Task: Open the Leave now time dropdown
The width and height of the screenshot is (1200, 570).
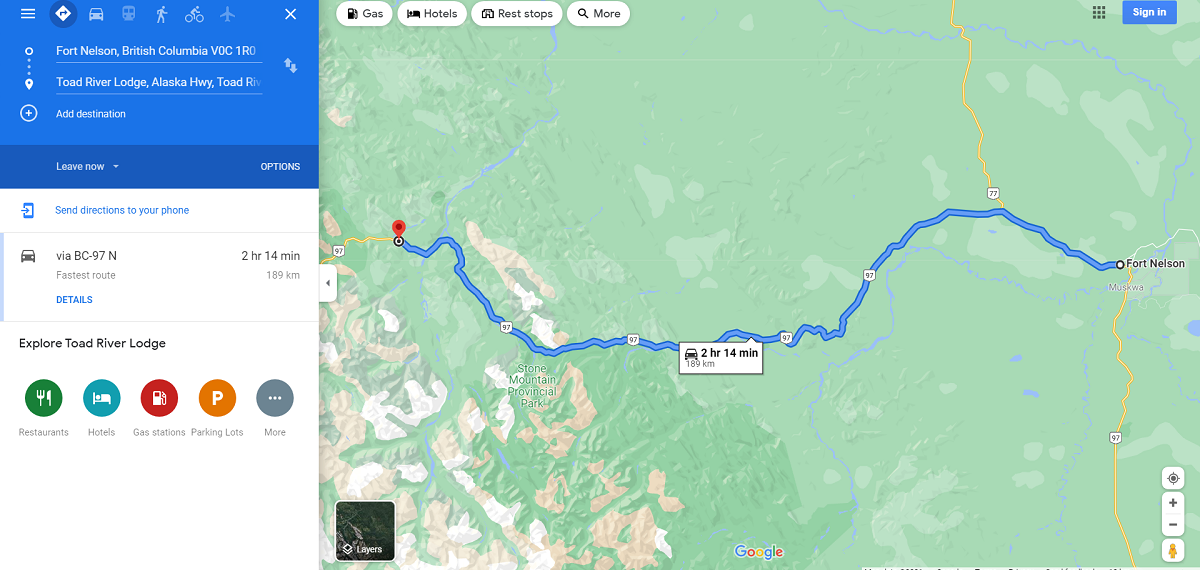Action: click(87, 167)
